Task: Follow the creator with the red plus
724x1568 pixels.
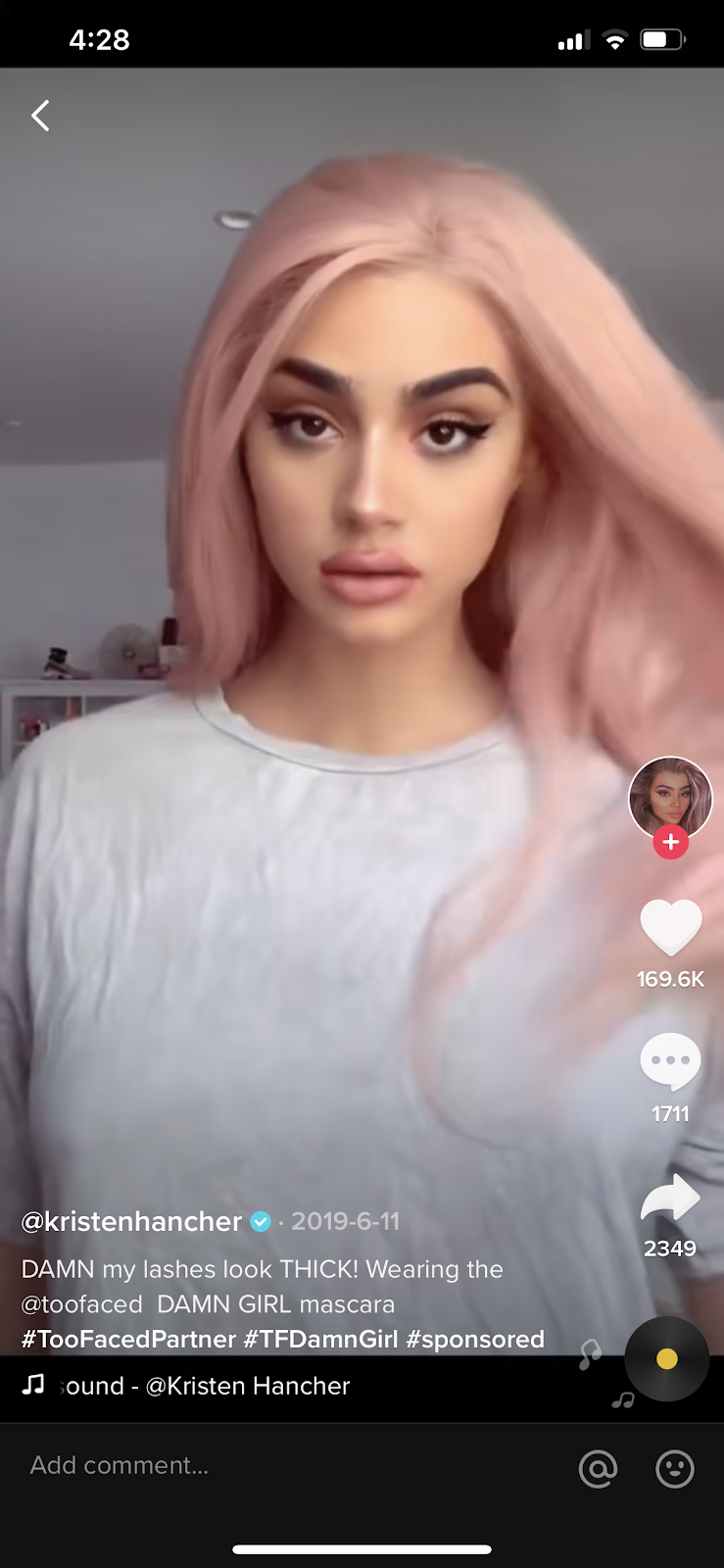Action: click(x=671, y=842)
